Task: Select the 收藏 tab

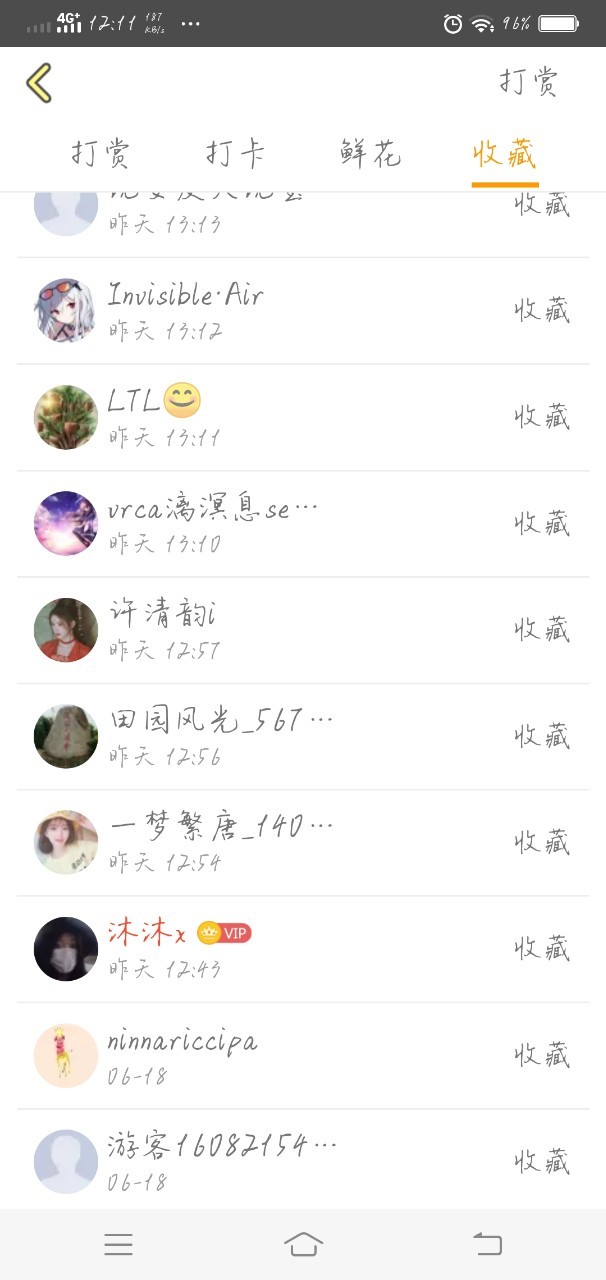Action: [x=505, y=155]
